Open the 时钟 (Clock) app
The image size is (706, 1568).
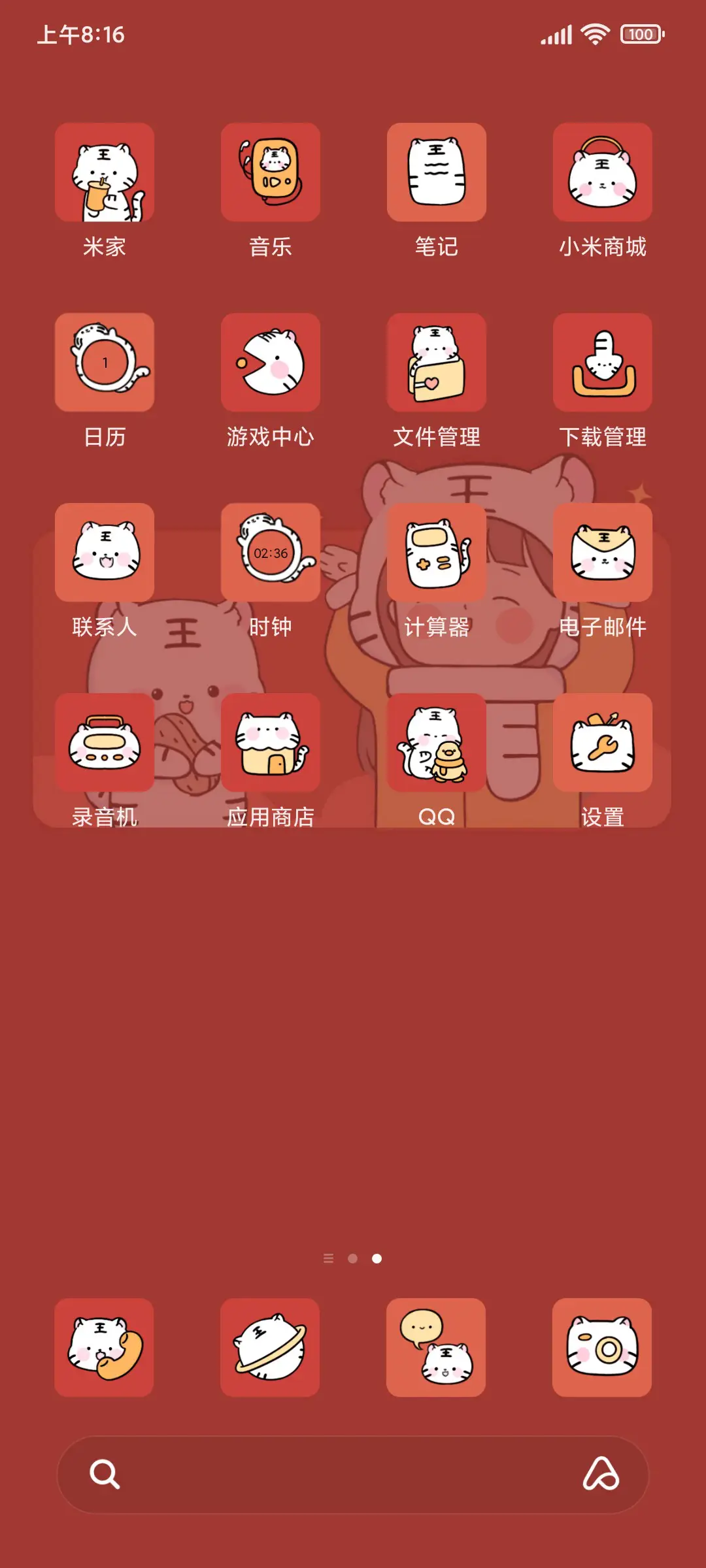coord(270,553)
